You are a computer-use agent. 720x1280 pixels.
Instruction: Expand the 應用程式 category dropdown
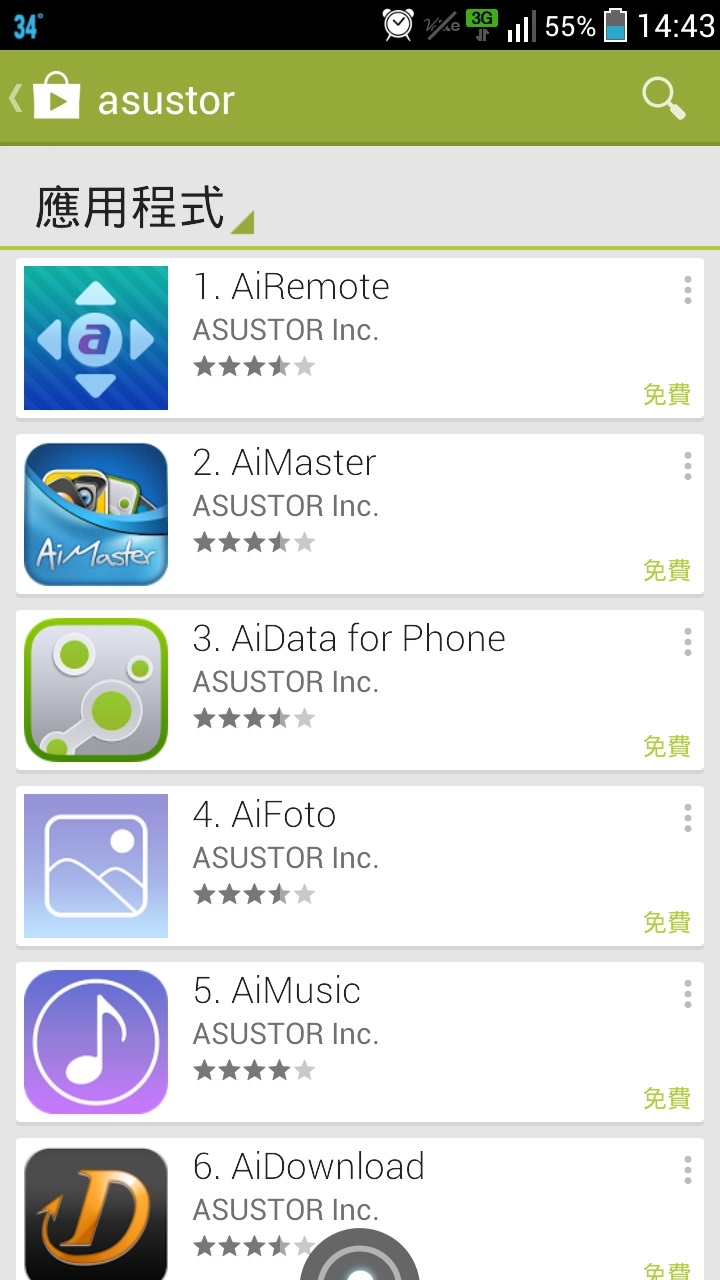pos(144,208)
